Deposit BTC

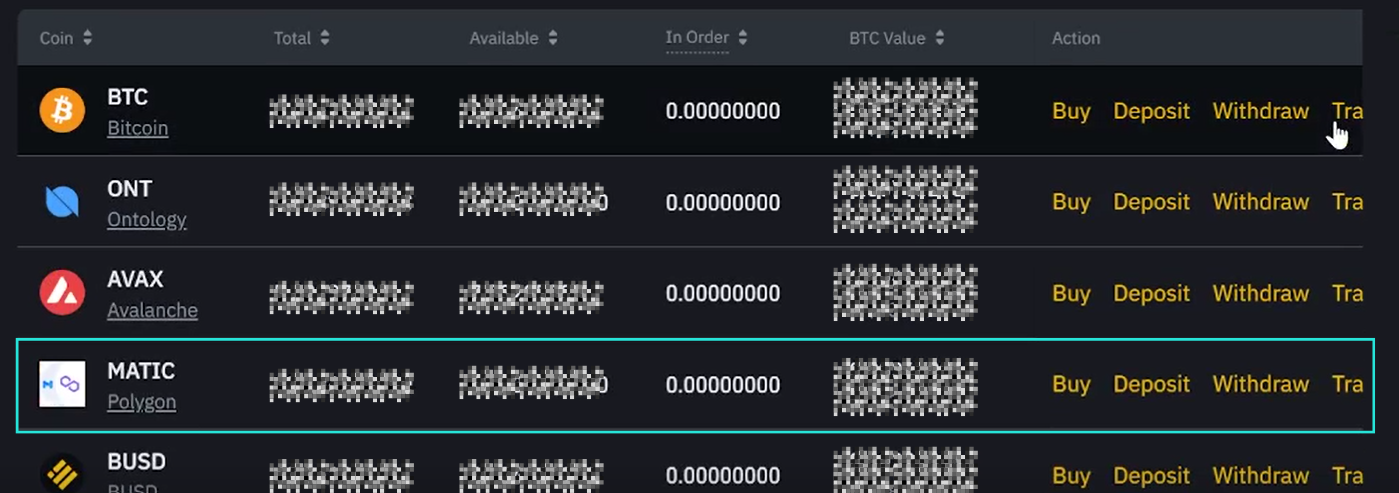(x=1151, y=111)
